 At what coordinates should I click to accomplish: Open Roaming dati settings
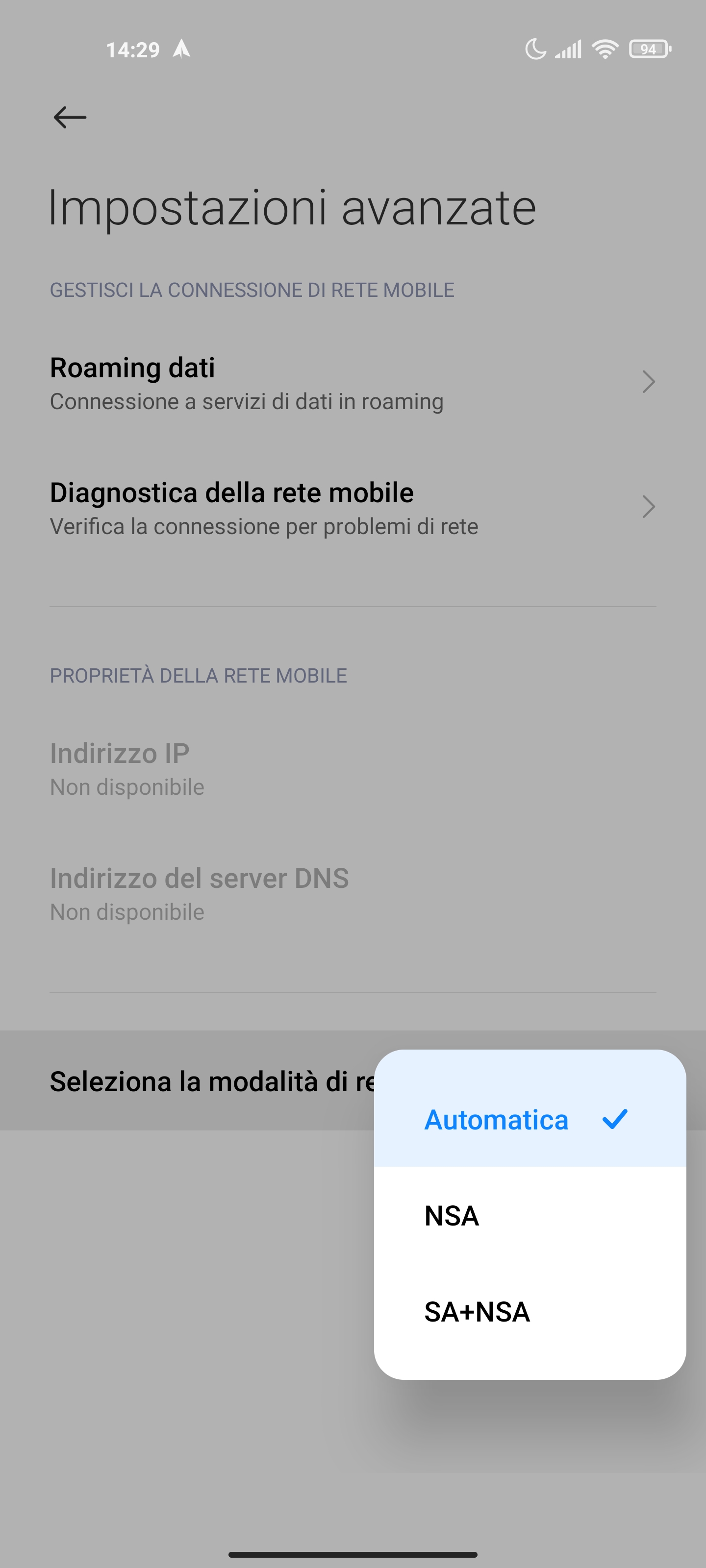click(x=353, y=382)
